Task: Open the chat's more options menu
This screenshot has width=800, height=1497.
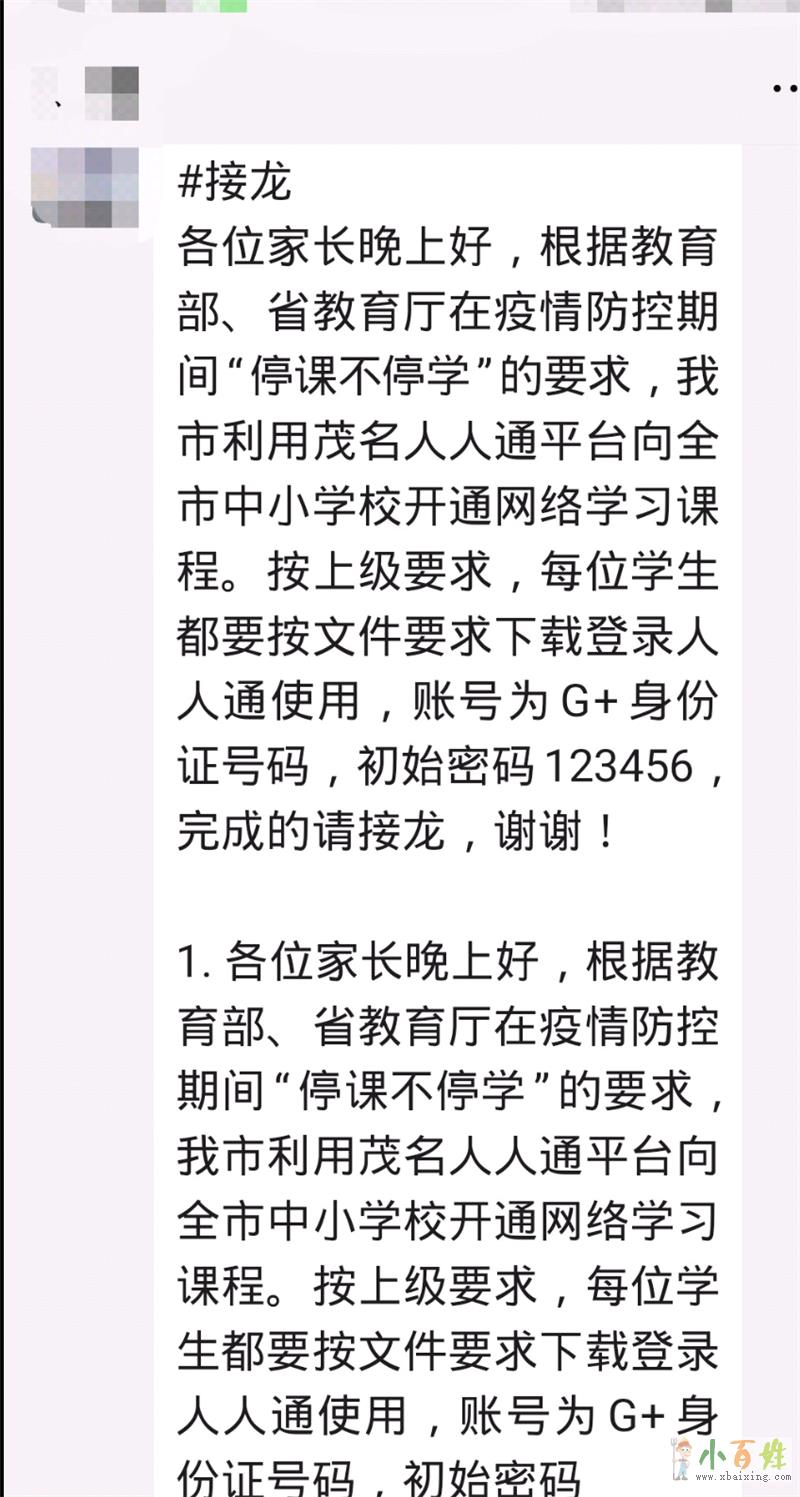Action: (785, 89)
